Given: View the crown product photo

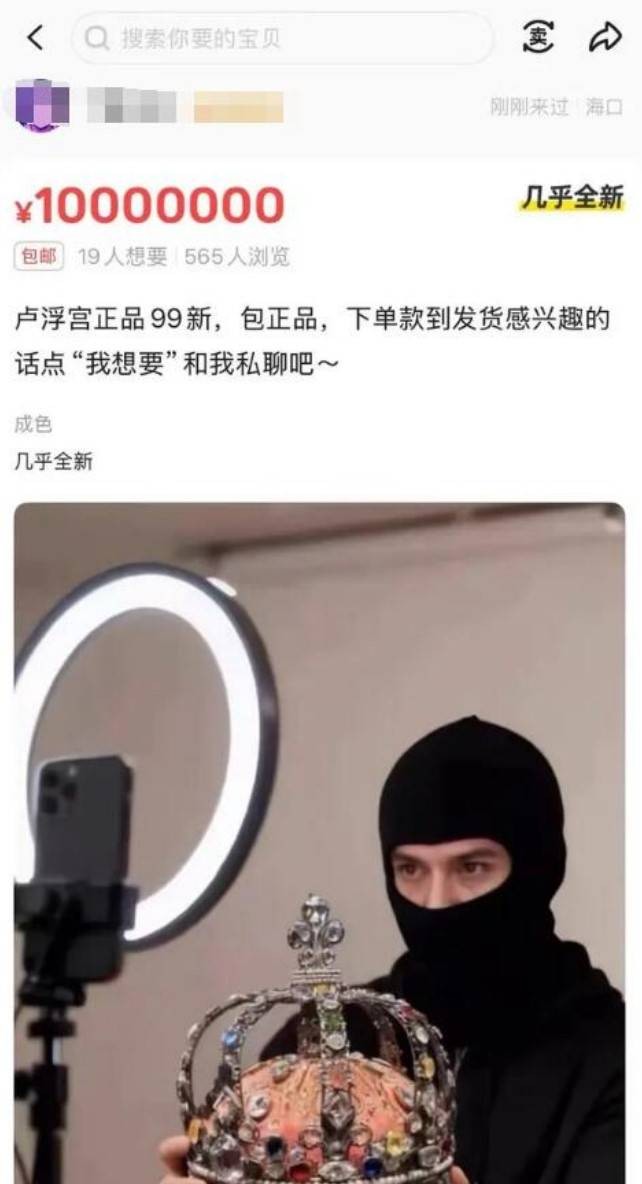Looking at the screenshot, I should 319,842.
